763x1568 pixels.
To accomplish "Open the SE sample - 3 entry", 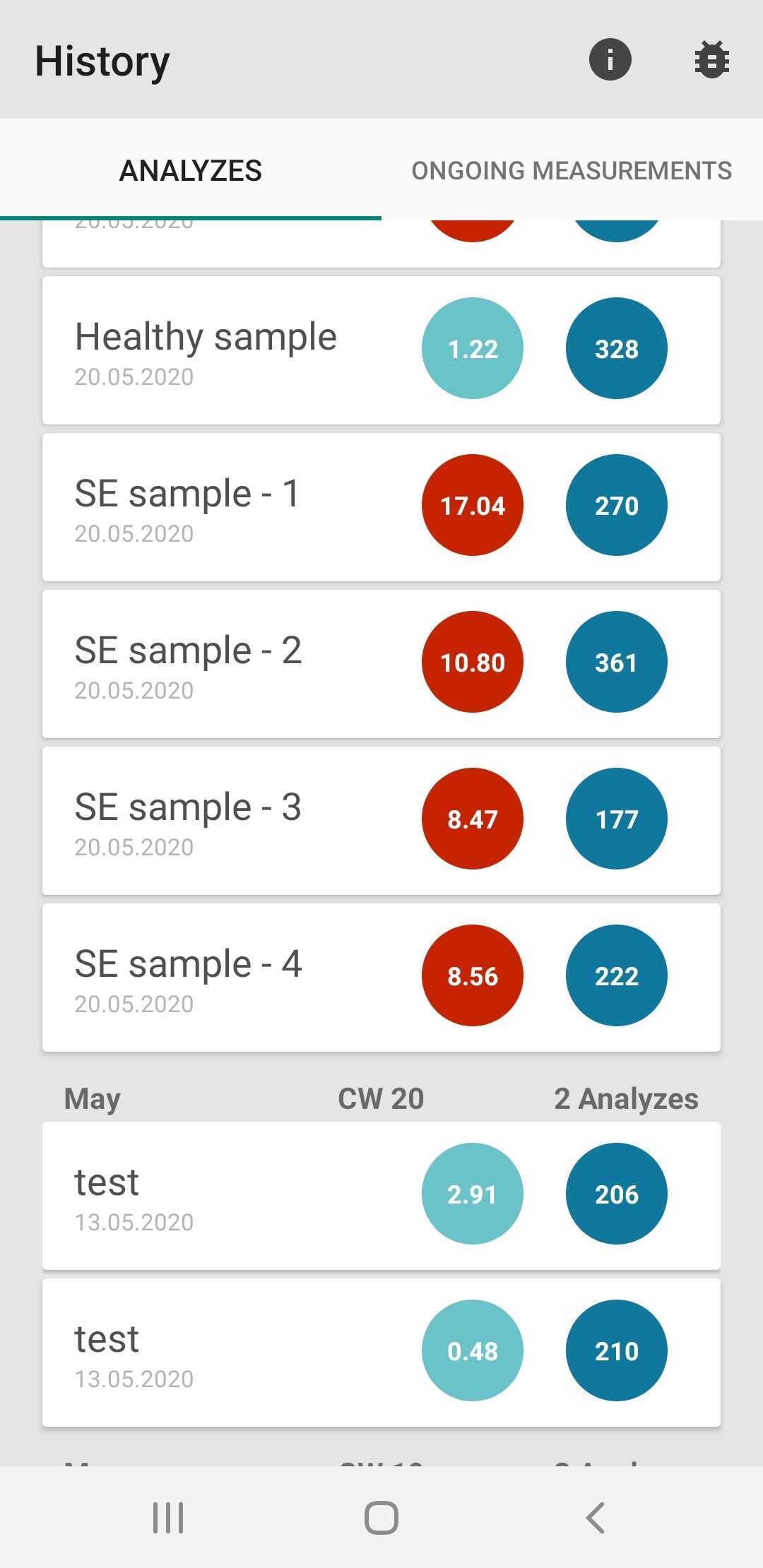I will [381, 821].
